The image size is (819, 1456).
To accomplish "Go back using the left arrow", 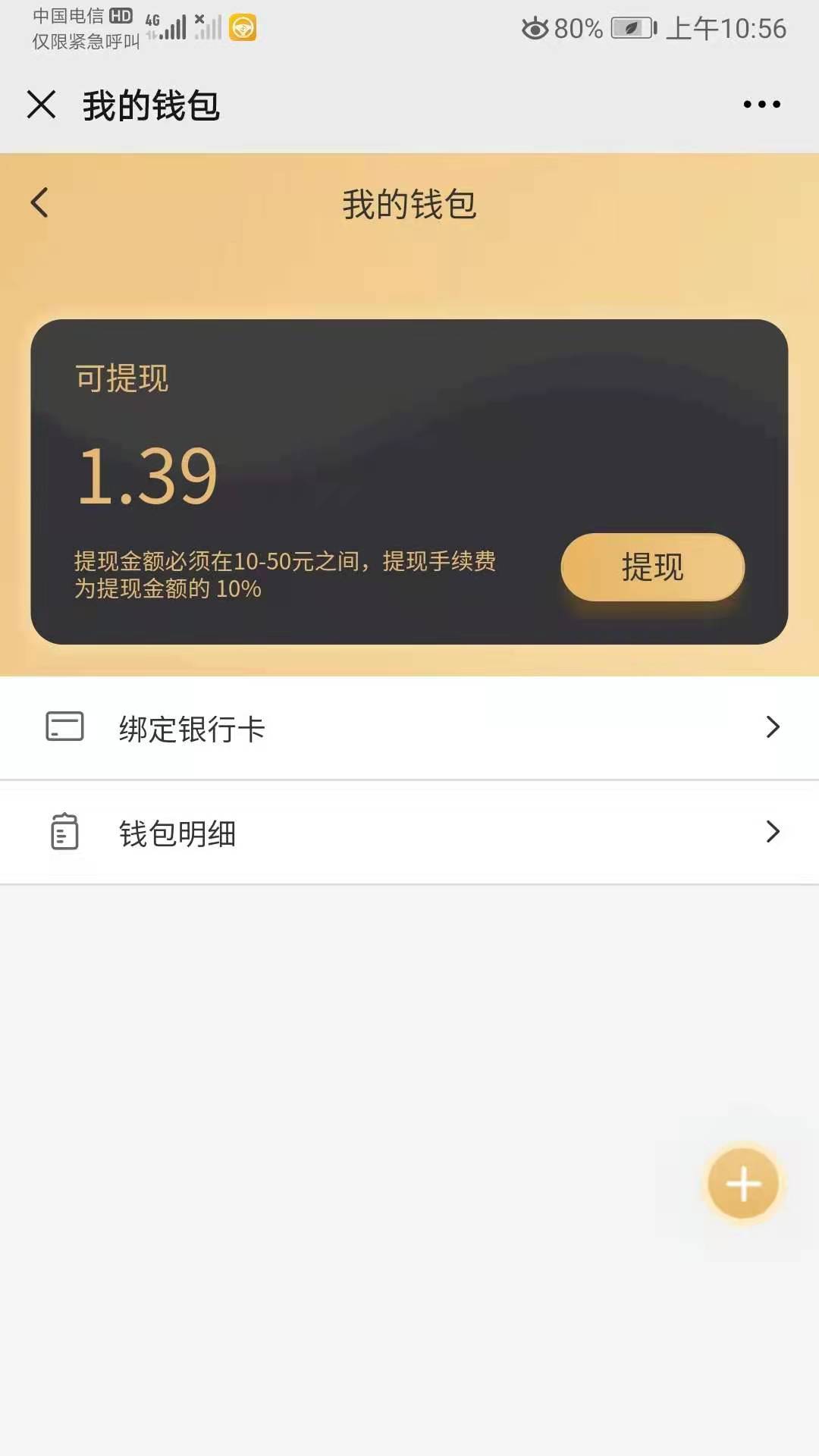I will tap(39, 203).
